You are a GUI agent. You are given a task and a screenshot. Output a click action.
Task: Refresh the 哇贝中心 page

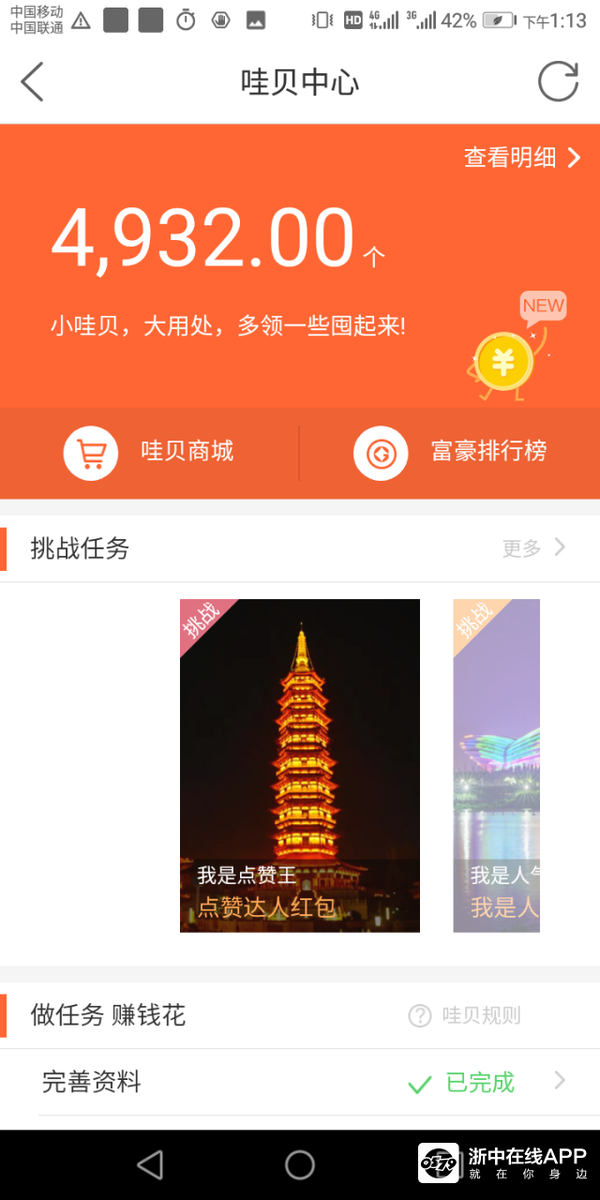point(558,82)
